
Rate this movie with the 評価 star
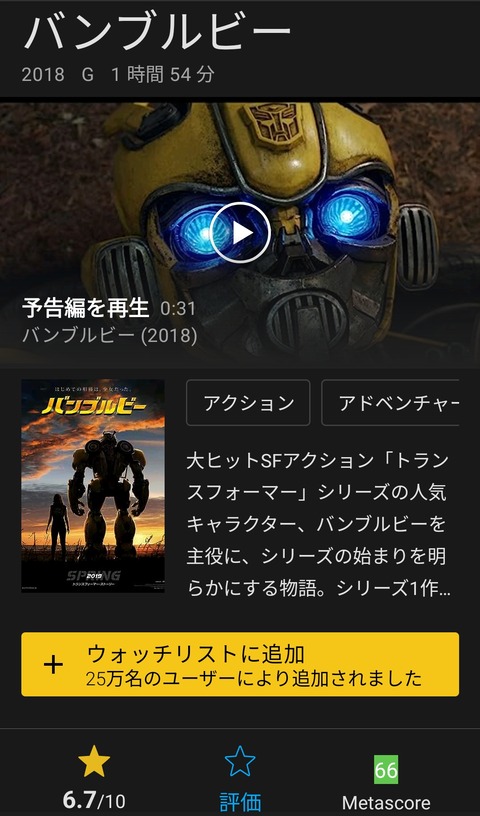click(x=240, y=777)
